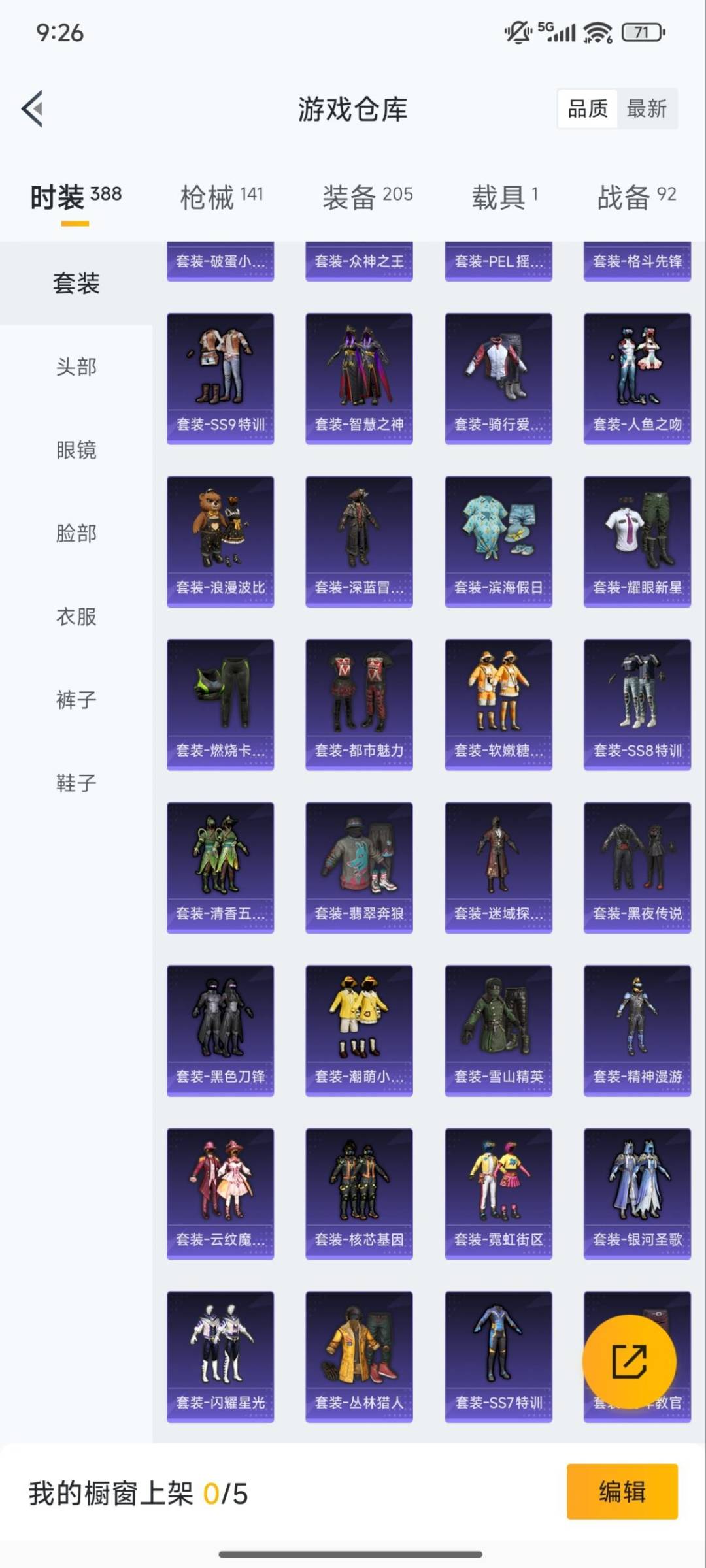The image size is (706, 1568).
Task: Open the 套装-浪漫波比 item
Action: [x=220, y=541]
